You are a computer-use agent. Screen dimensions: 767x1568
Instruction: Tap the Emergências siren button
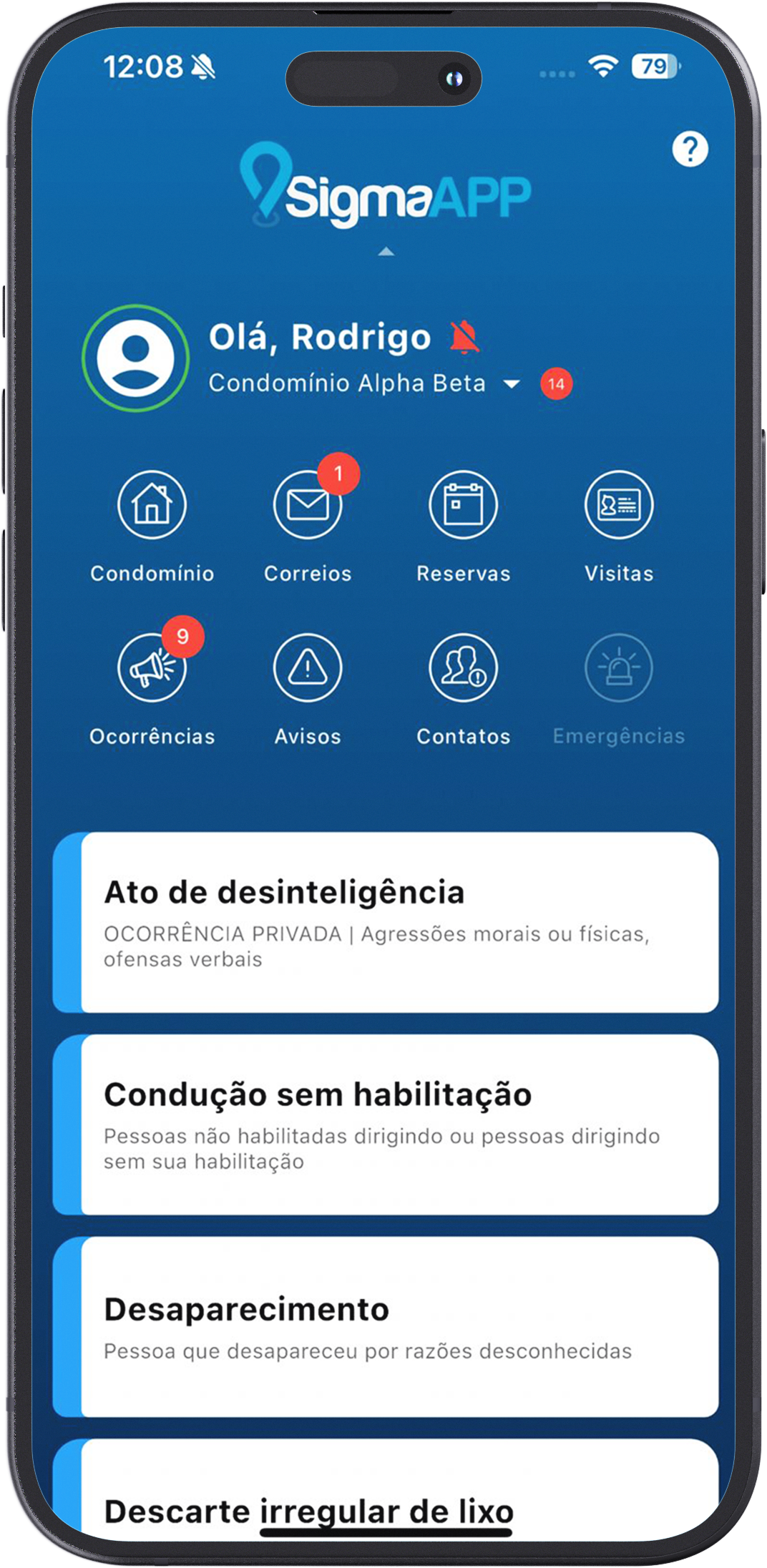click(x=619, y=668)
